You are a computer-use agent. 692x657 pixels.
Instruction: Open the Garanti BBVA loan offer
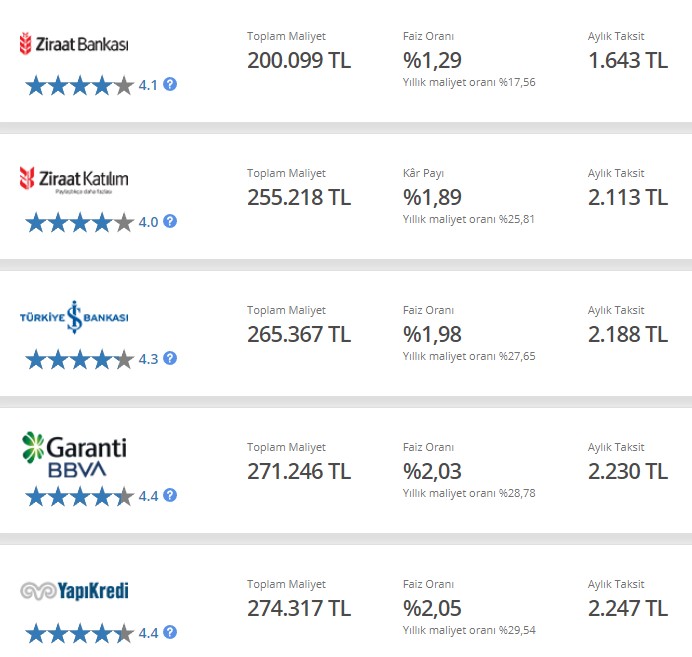(x=74, y=455)
